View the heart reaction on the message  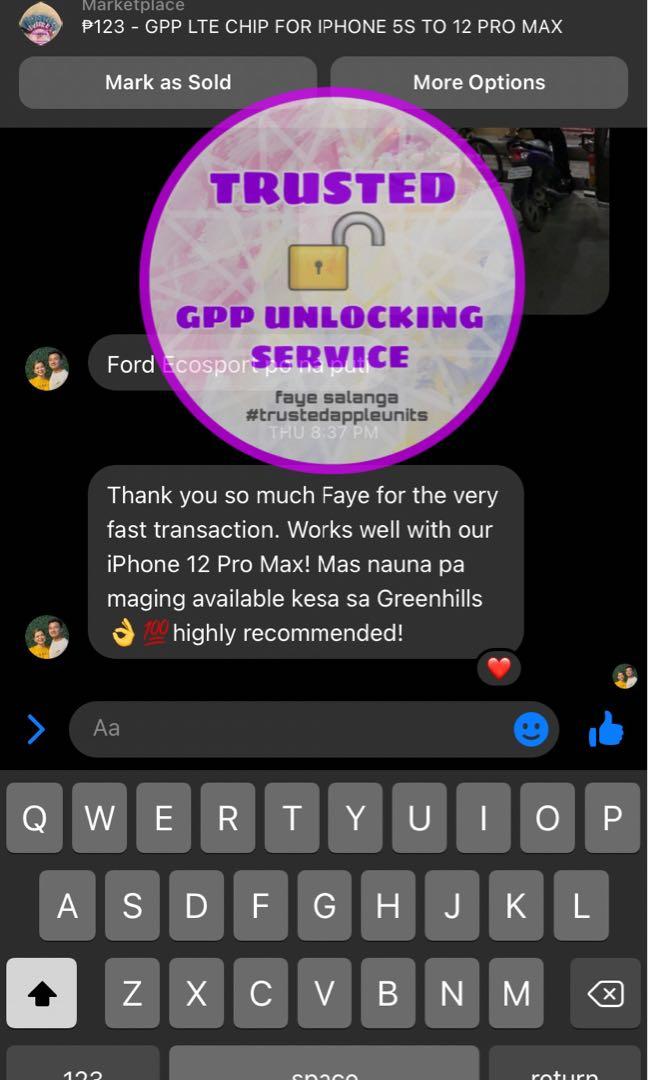[x=498, y=668]
